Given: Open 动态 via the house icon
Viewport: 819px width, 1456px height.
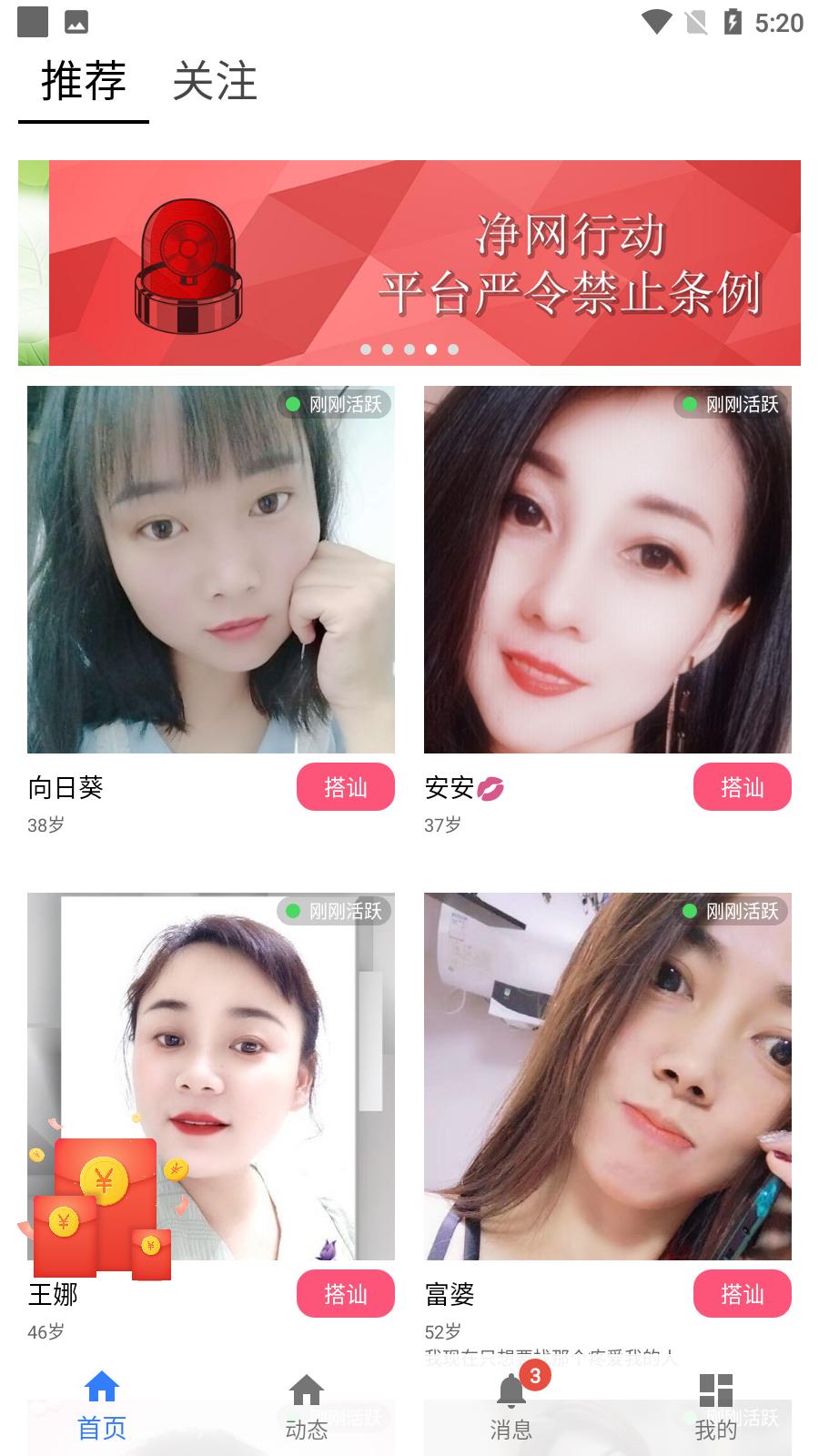Looking at the screenshot, I should click(307, 1390).
